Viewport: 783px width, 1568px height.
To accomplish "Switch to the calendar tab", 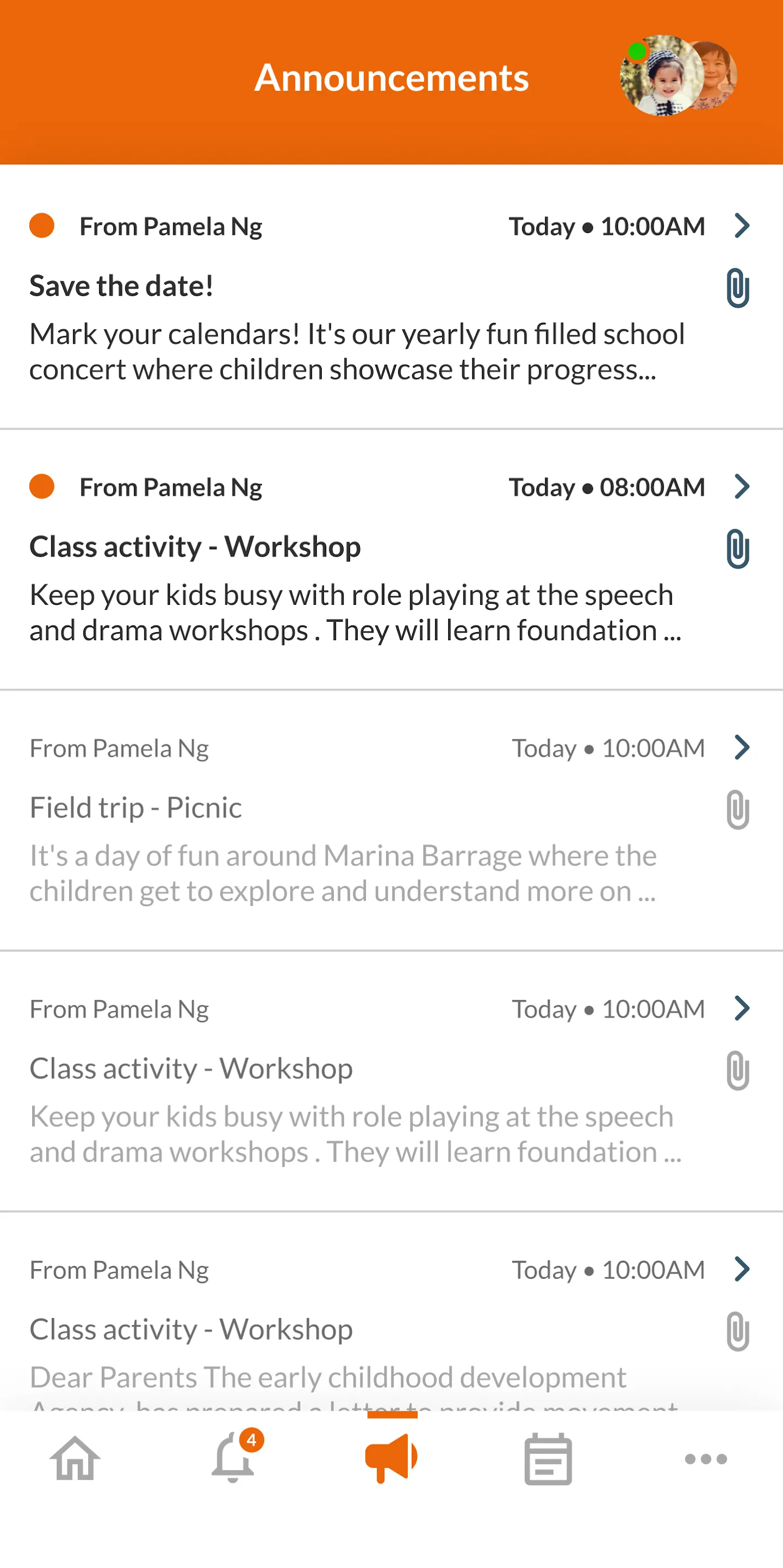I will click(548, 1459).
